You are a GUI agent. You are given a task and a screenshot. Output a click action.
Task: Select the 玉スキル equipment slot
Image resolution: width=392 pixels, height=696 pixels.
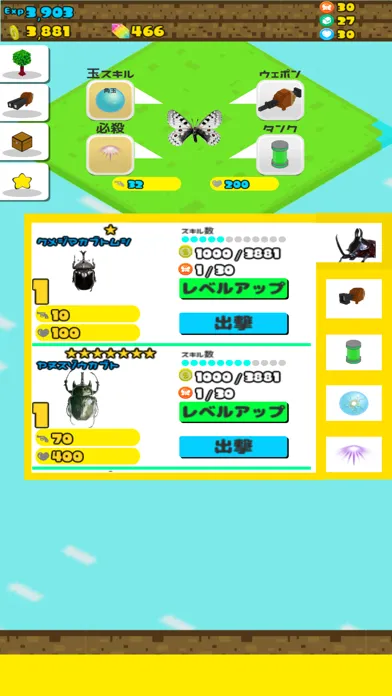point(110,100)
